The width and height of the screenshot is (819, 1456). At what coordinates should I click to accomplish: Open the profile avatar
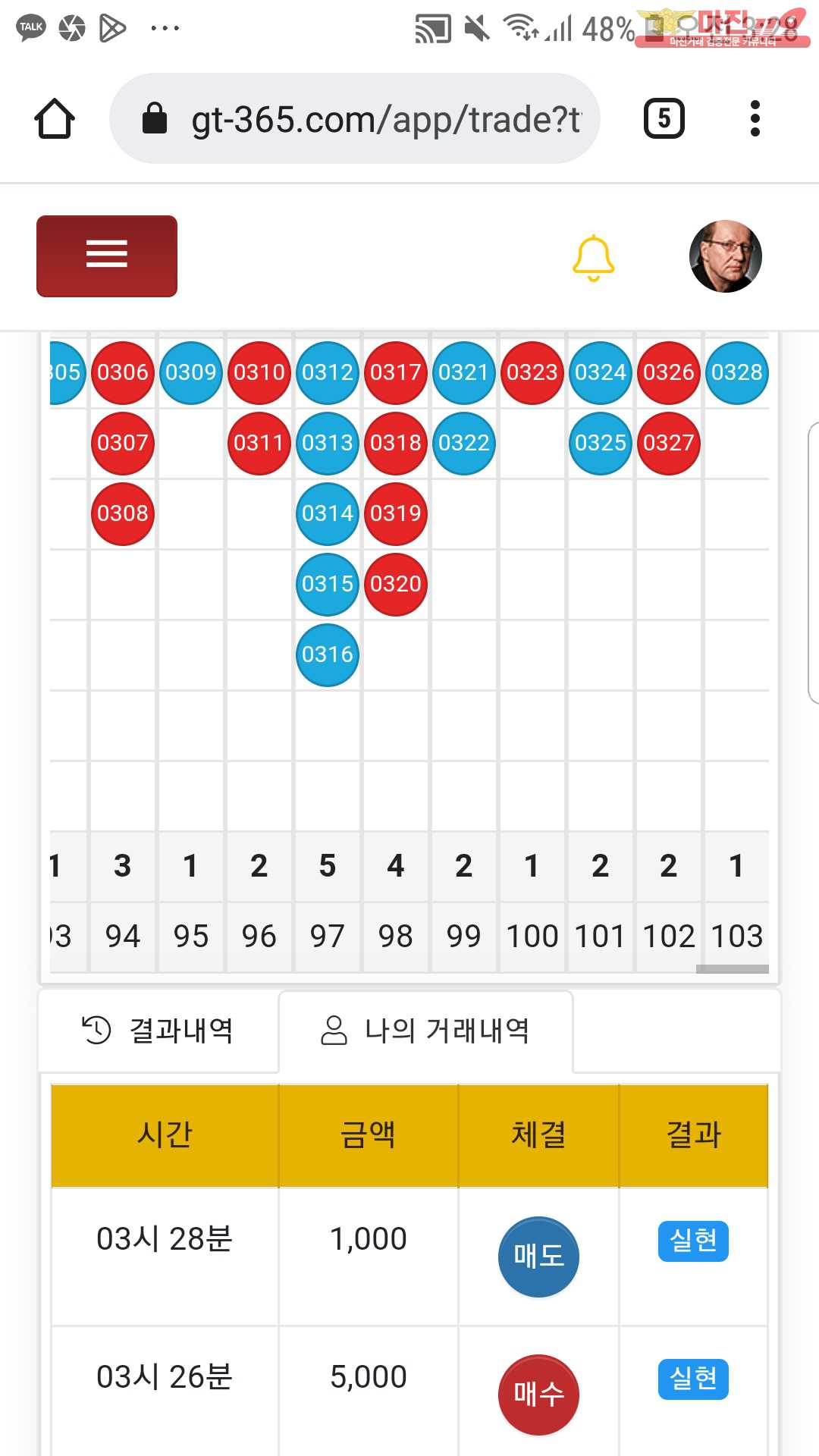tap(725, 256)
